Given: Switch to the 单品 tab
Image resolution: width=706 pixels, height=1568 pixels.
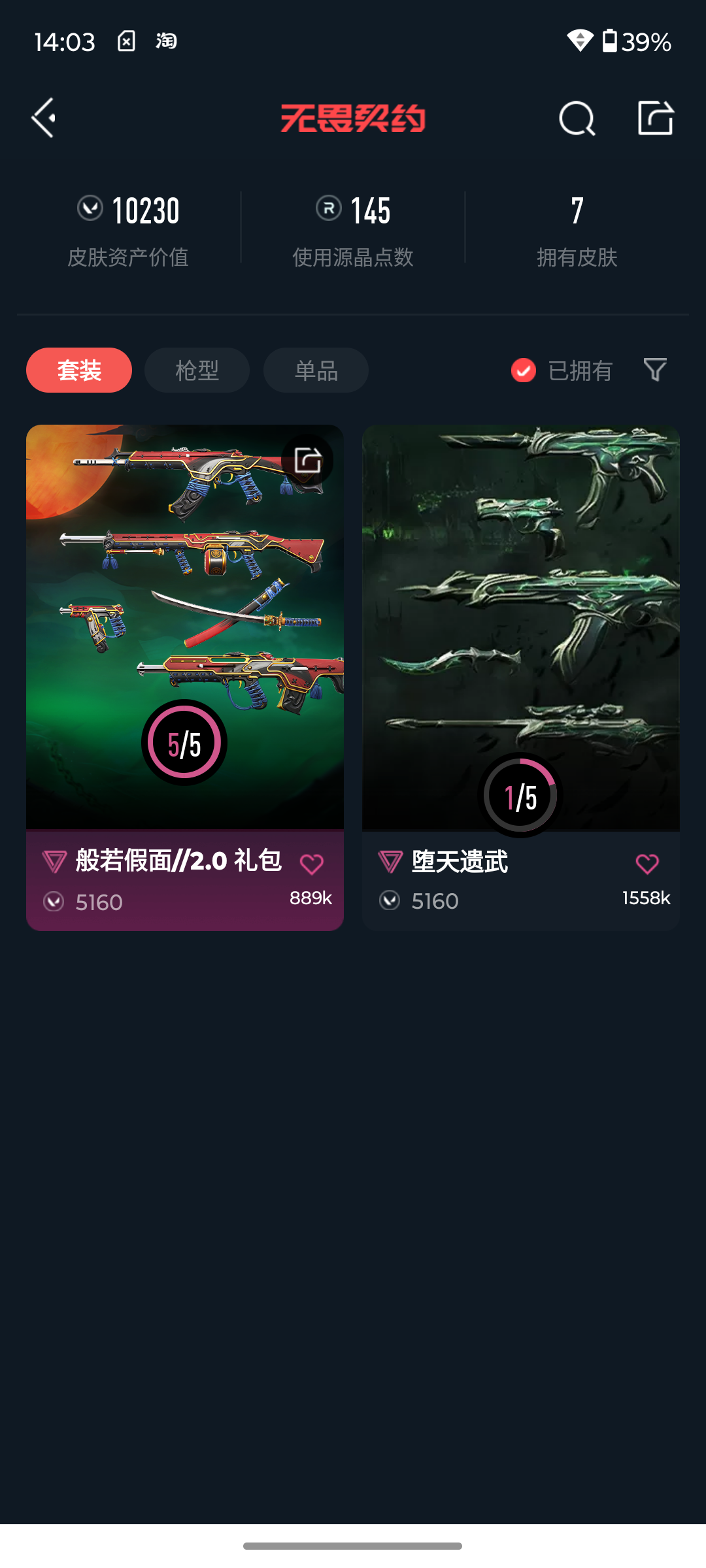Looking at the screenshot, I should point(316,370).
